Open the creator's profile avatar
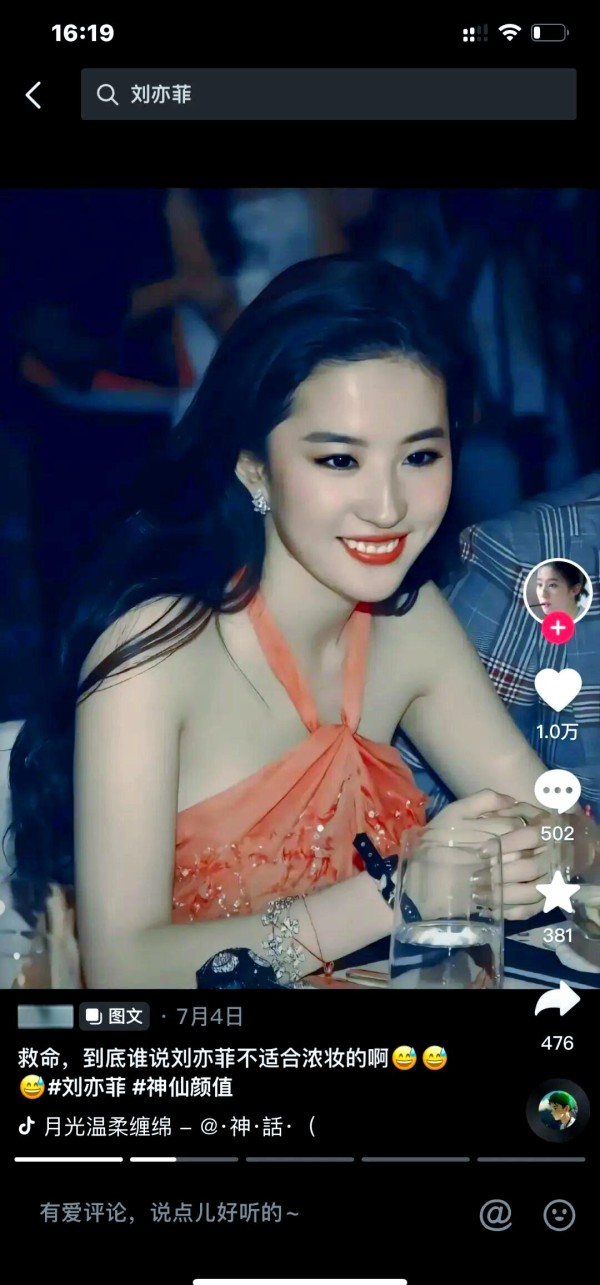 [x=557, y=592]
